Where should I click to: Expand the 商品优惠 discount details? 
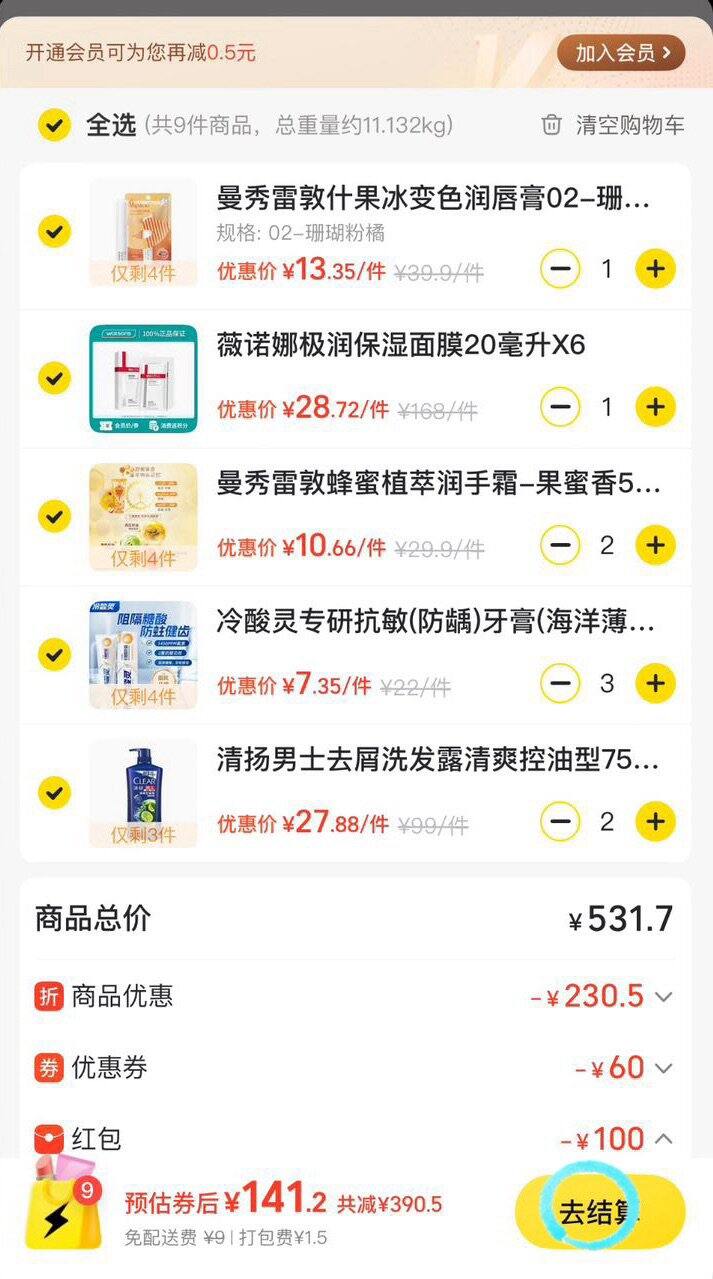(x=663, y=996)
